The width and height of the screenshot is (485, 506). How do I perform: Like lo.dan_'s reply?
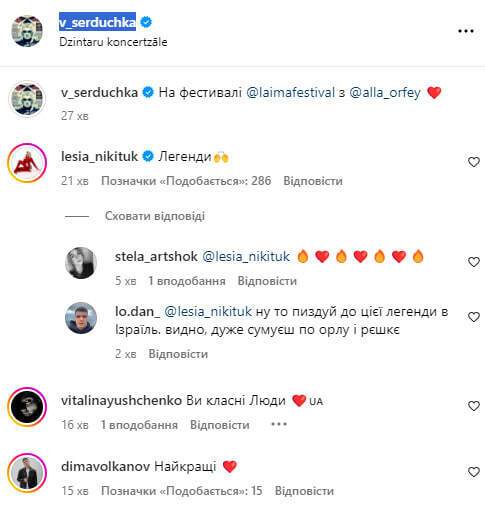click(474, 317)
